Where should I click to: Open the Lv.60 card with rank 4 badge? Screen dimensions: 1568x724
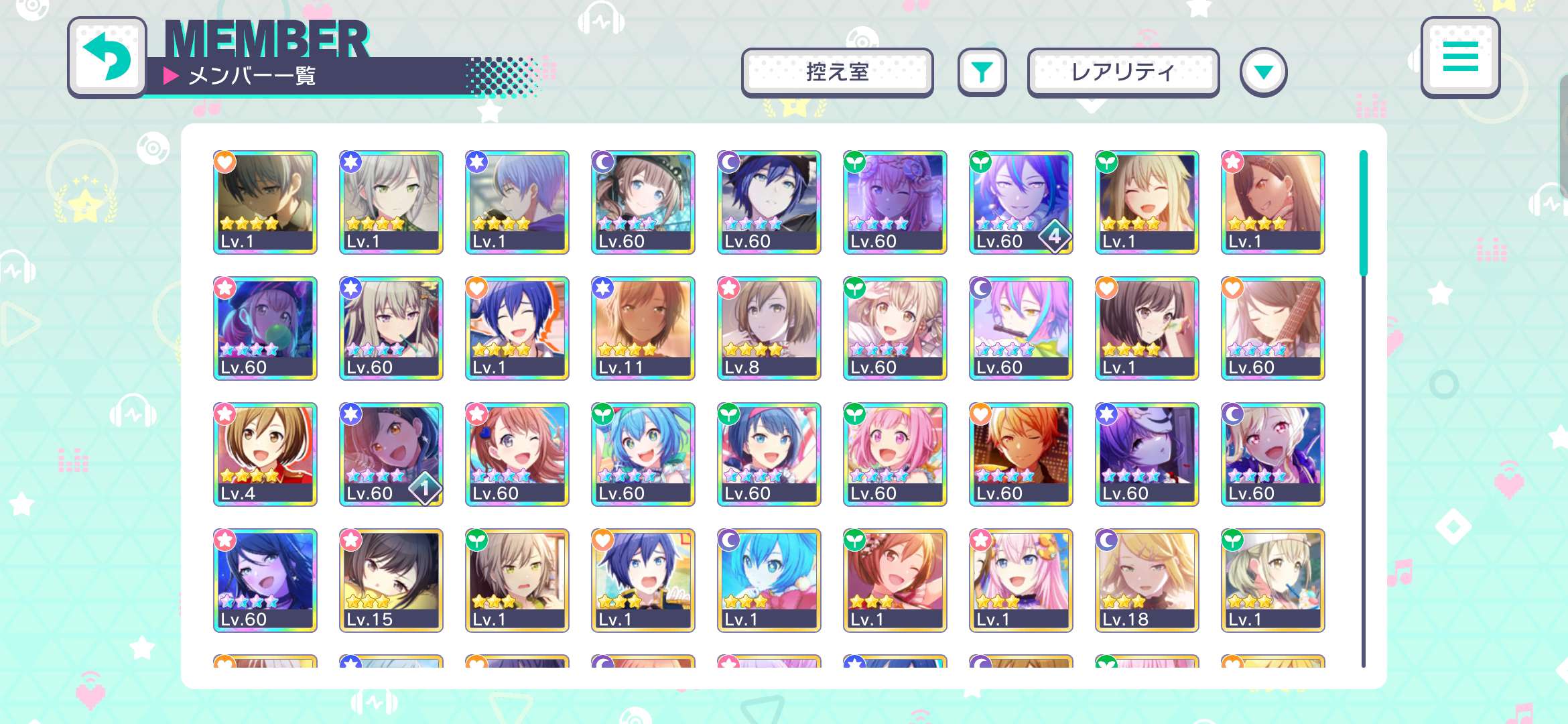pyautogui.click(x=1021, y=202)
